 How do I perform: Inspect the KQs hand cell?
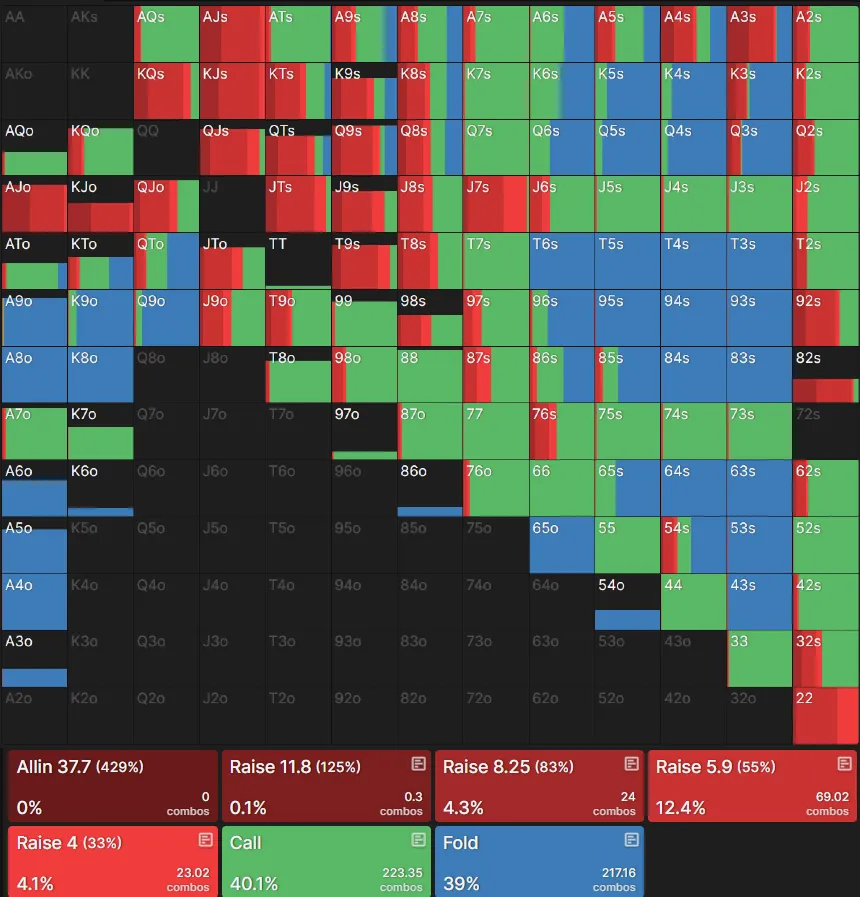(166, 92)
